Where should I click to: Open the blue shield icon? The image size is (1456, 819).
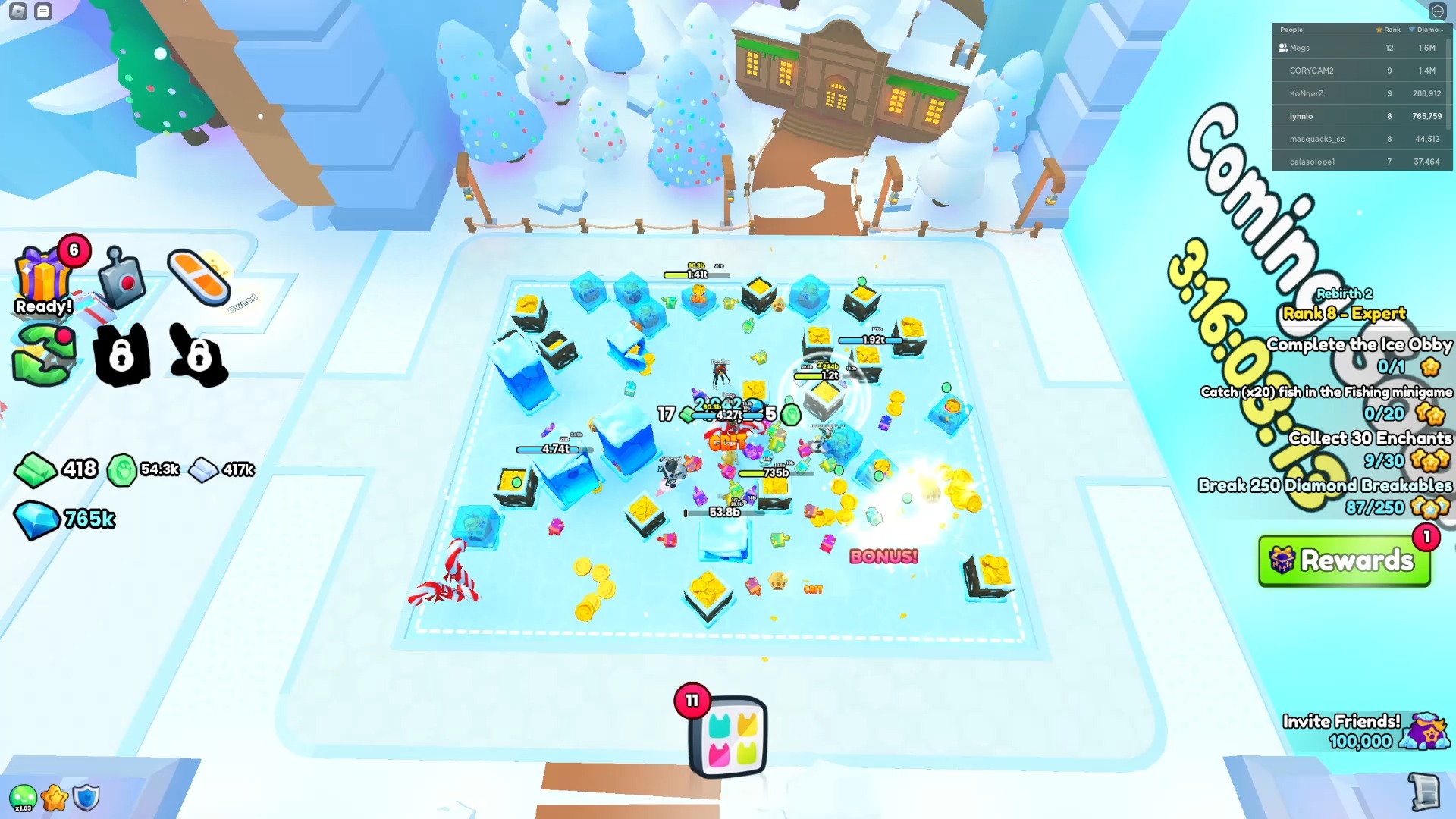point(86,798)
